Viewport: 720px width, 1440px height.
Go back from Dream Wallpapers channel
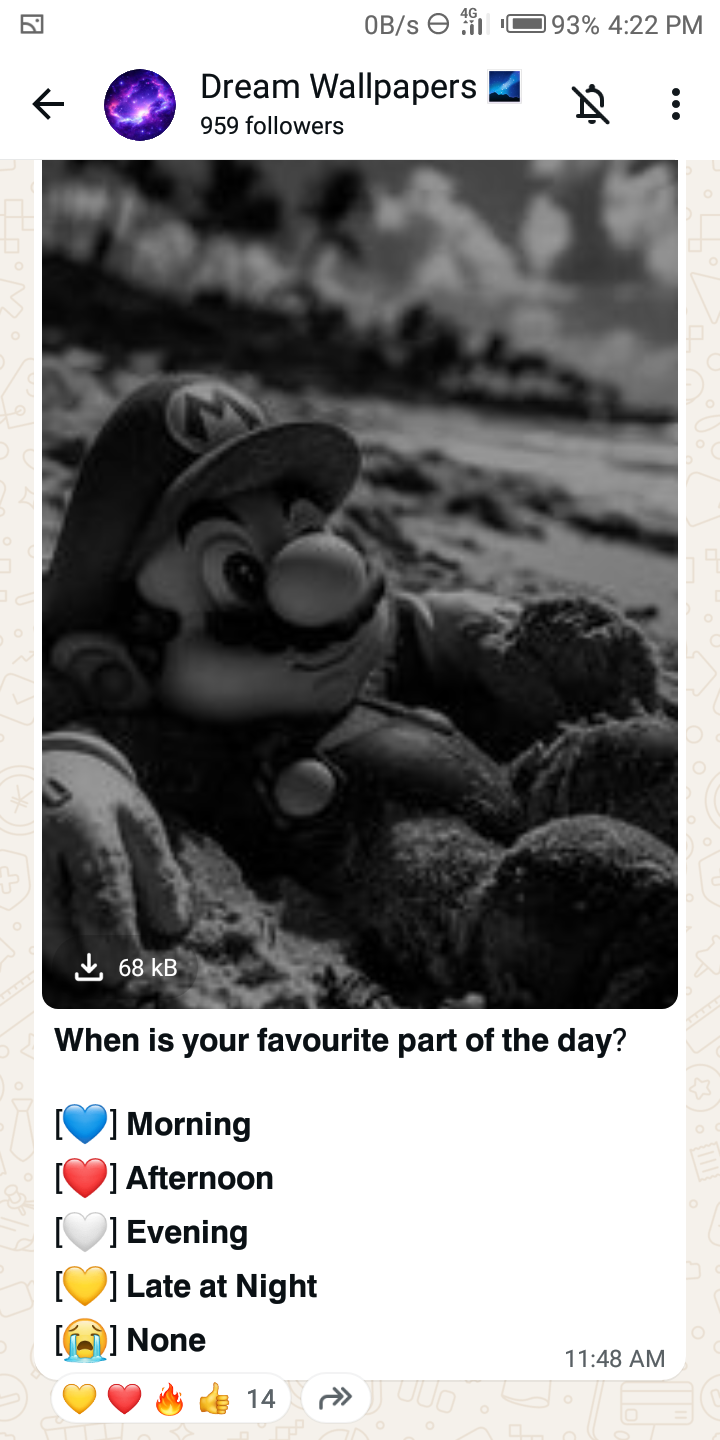[x=48, y=103]
